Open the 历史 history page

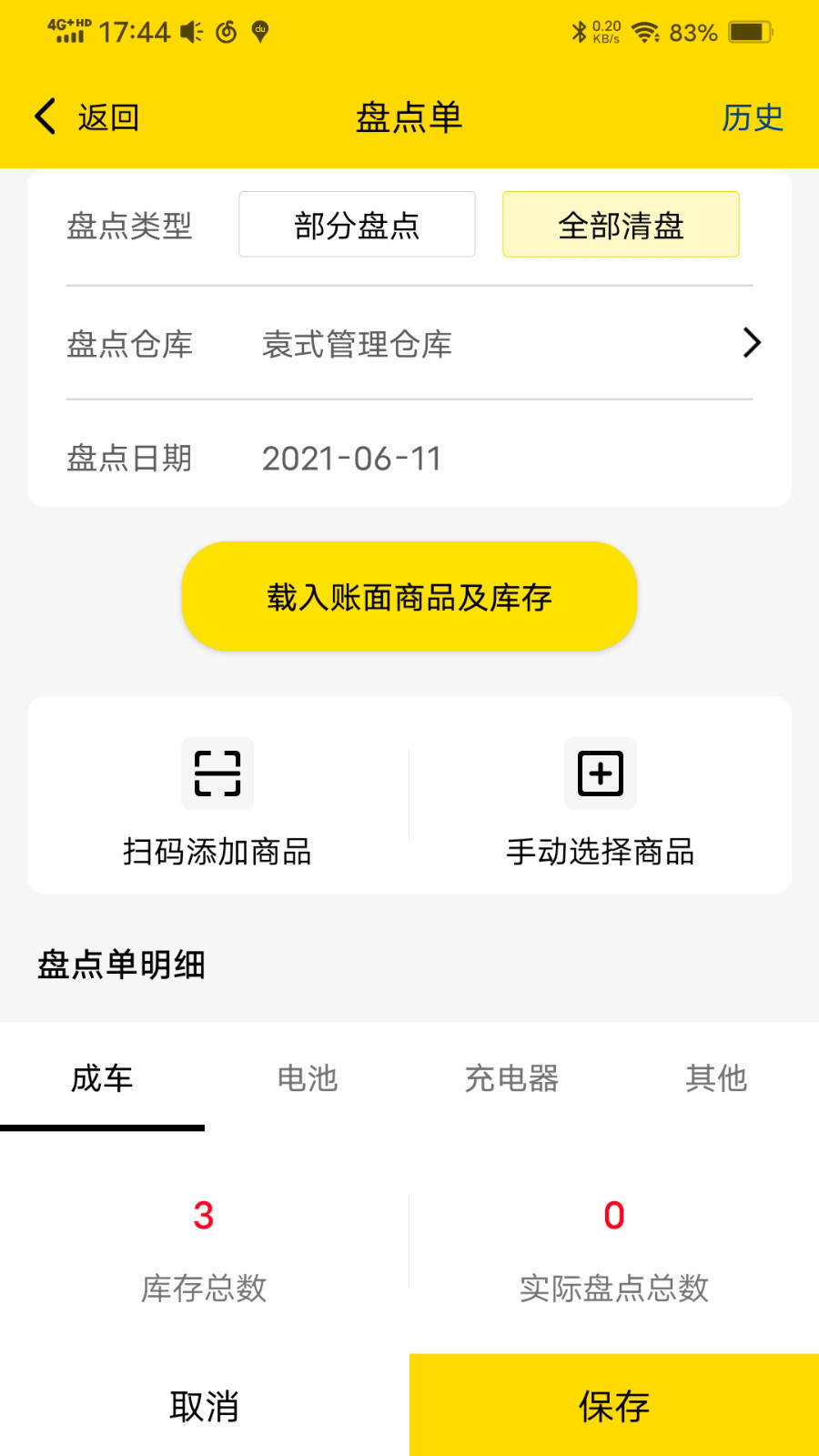click(752, 116)
